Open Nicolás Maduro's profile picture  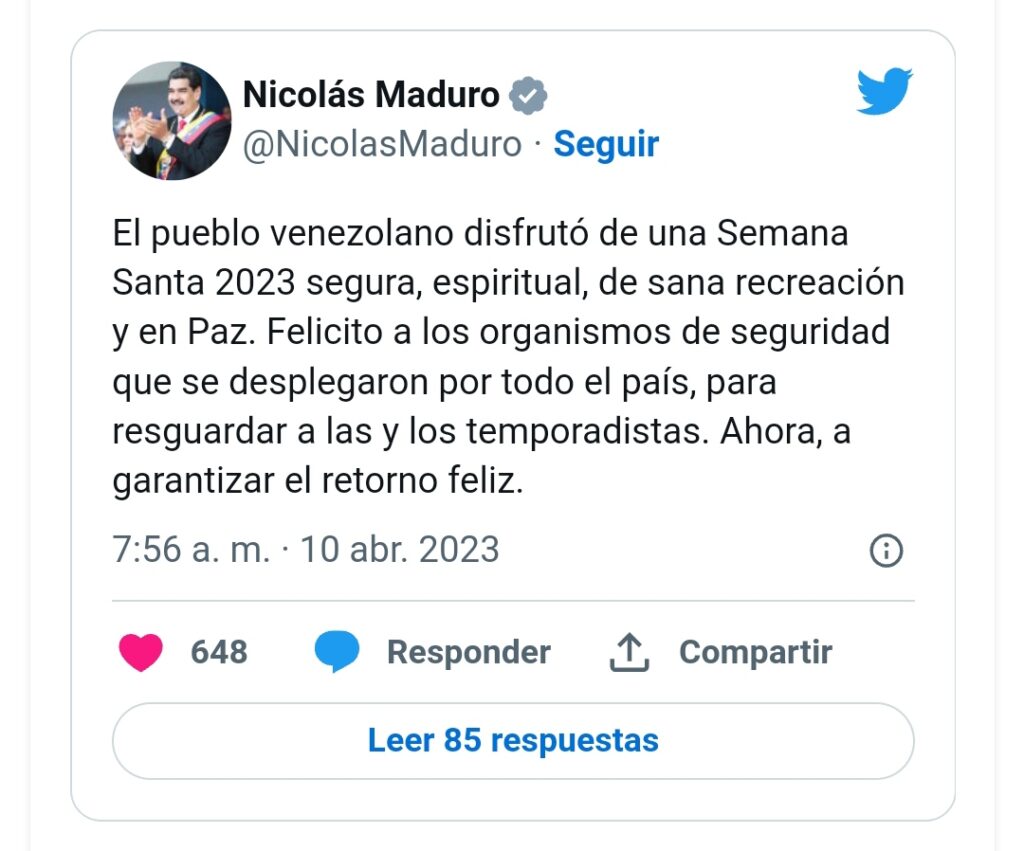pos(172,121)
